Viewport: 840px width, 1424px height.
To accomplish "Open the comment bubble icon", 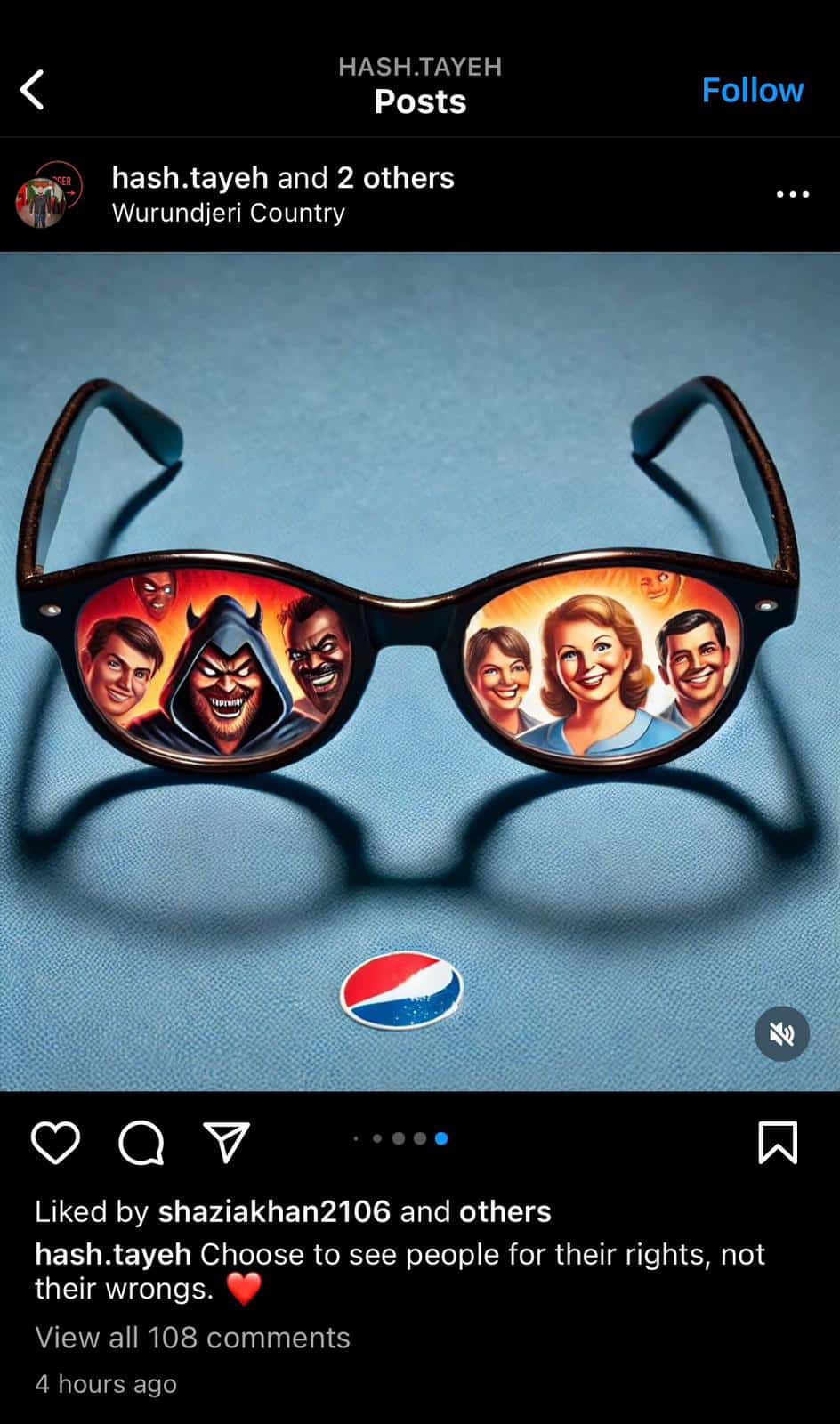I will point(141,1142).
